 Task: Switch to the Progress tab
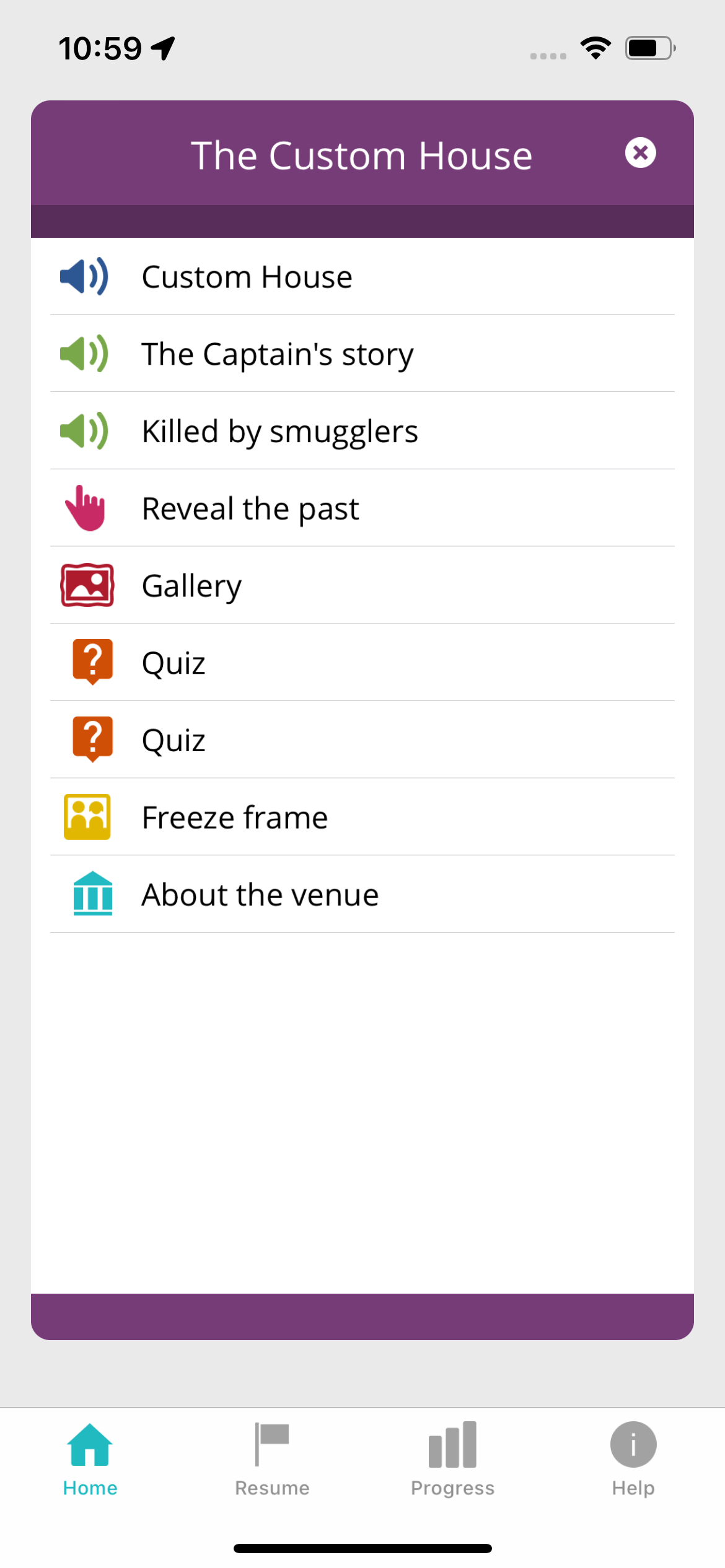(452, 1460)
